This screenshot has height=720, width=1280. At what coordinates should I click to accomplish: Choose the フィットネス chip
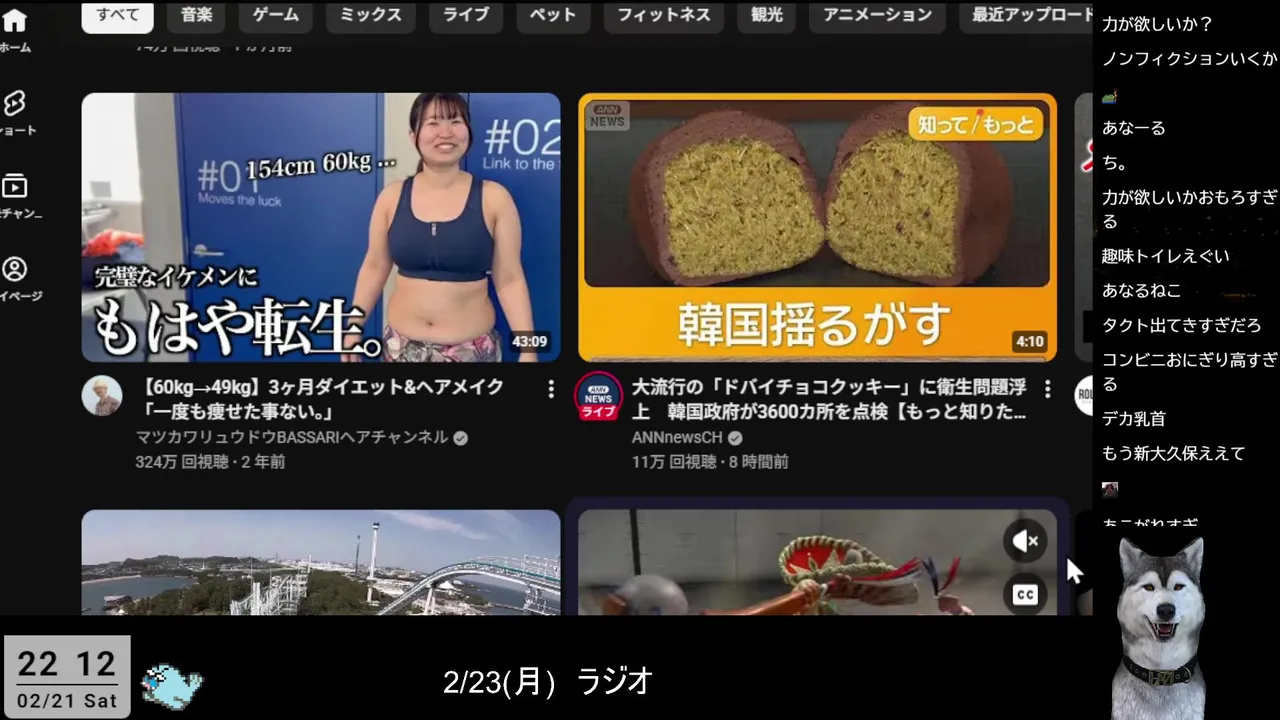coord(663,15)
